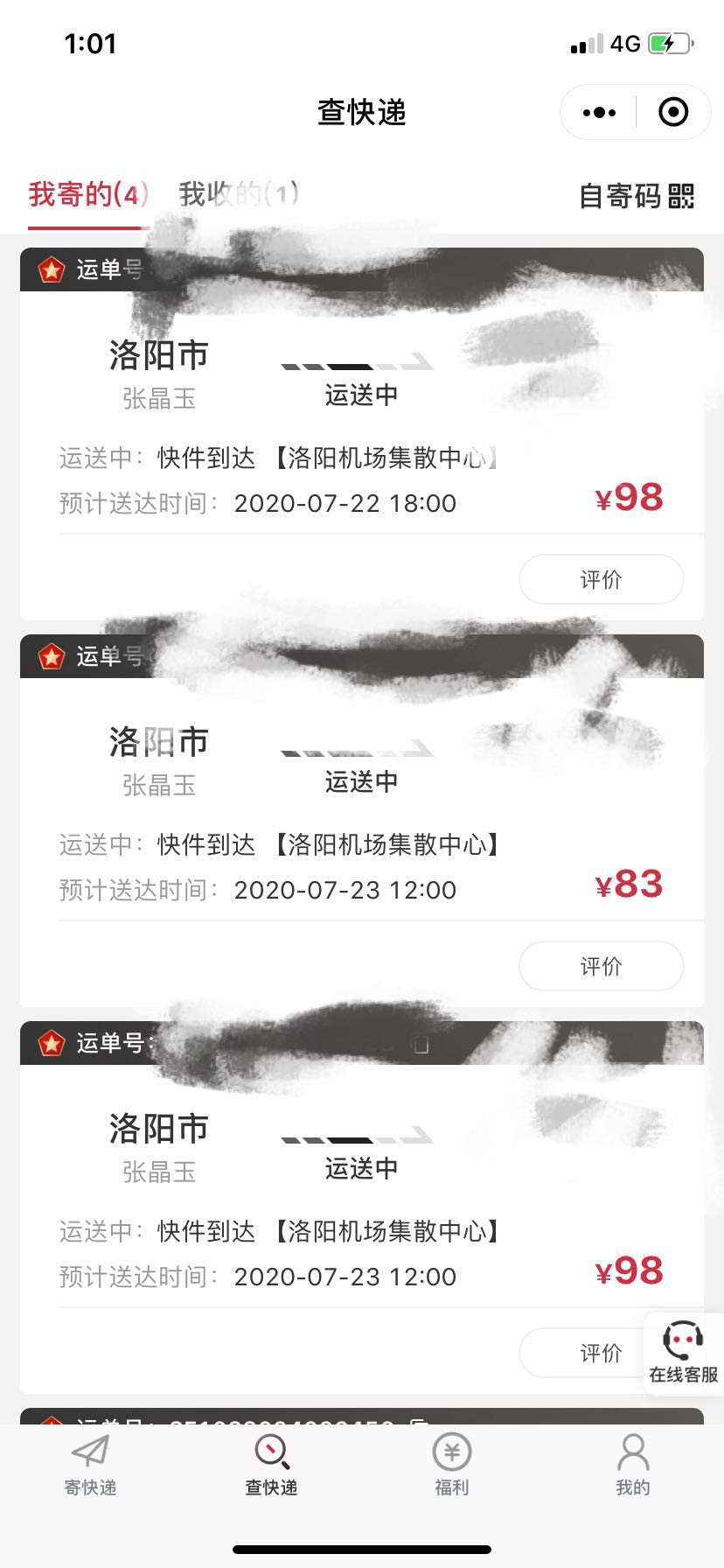Open the ¥83 shipment card to 洛阳市

pyautogui.click(x=362, y=821)
